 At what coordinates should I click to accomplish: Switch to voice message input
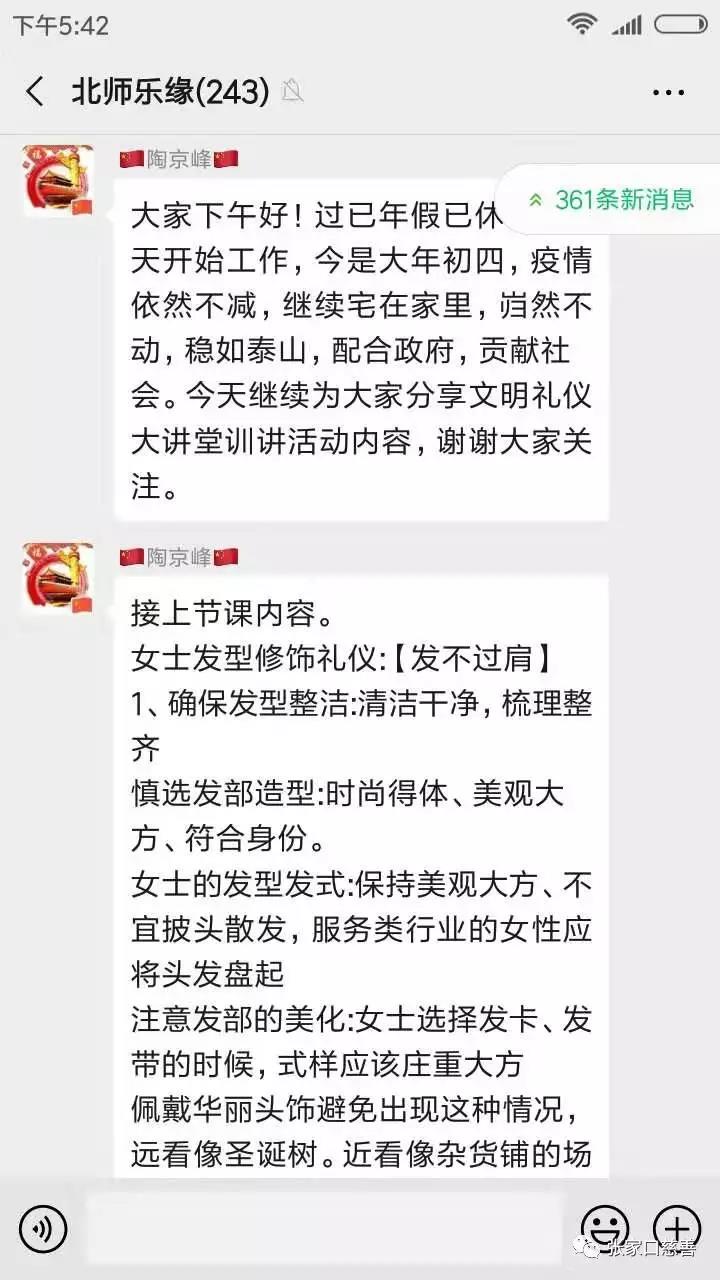(43, 1227)
